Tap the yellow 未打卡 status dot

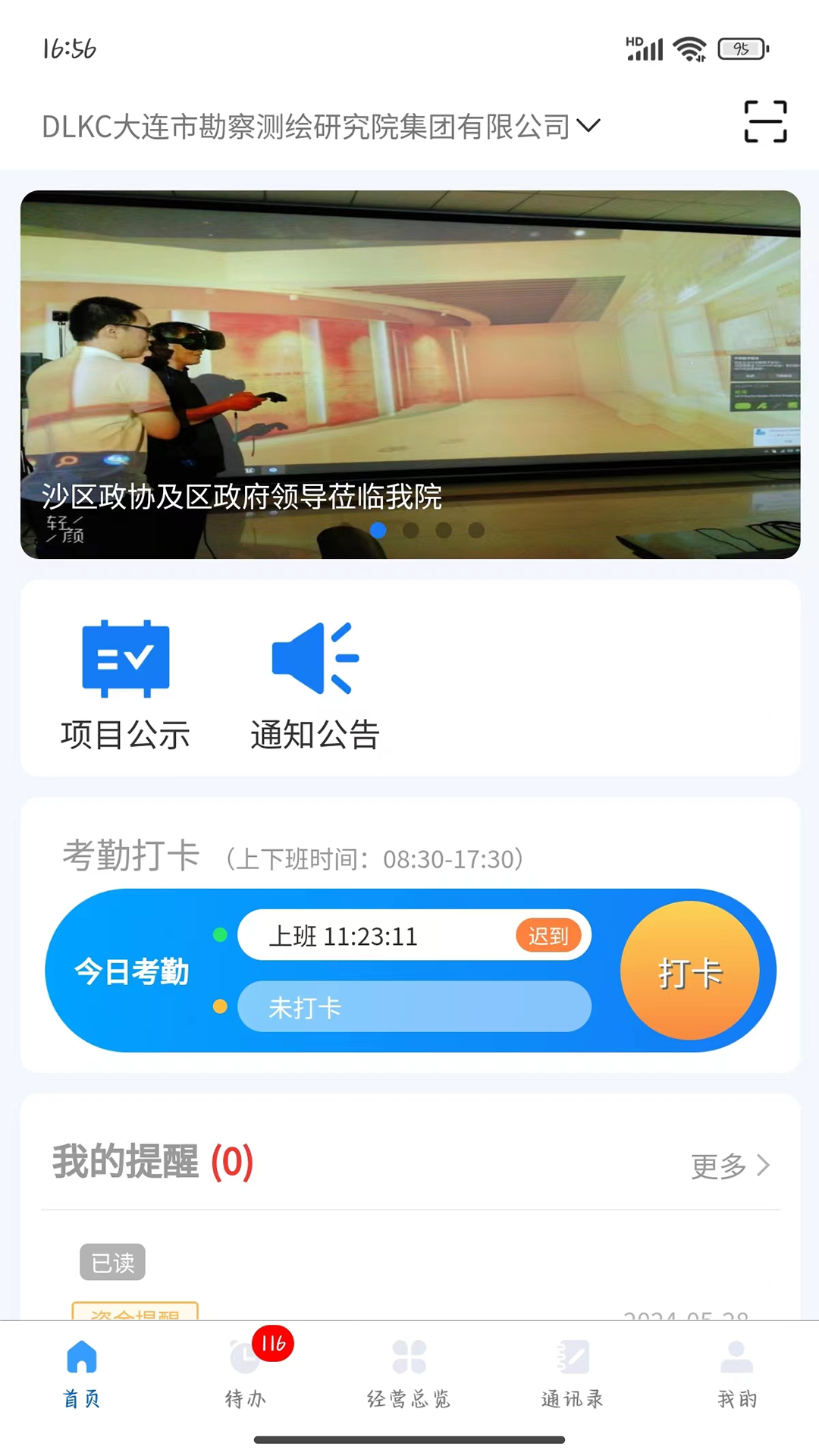click(x=221, y=1007)
